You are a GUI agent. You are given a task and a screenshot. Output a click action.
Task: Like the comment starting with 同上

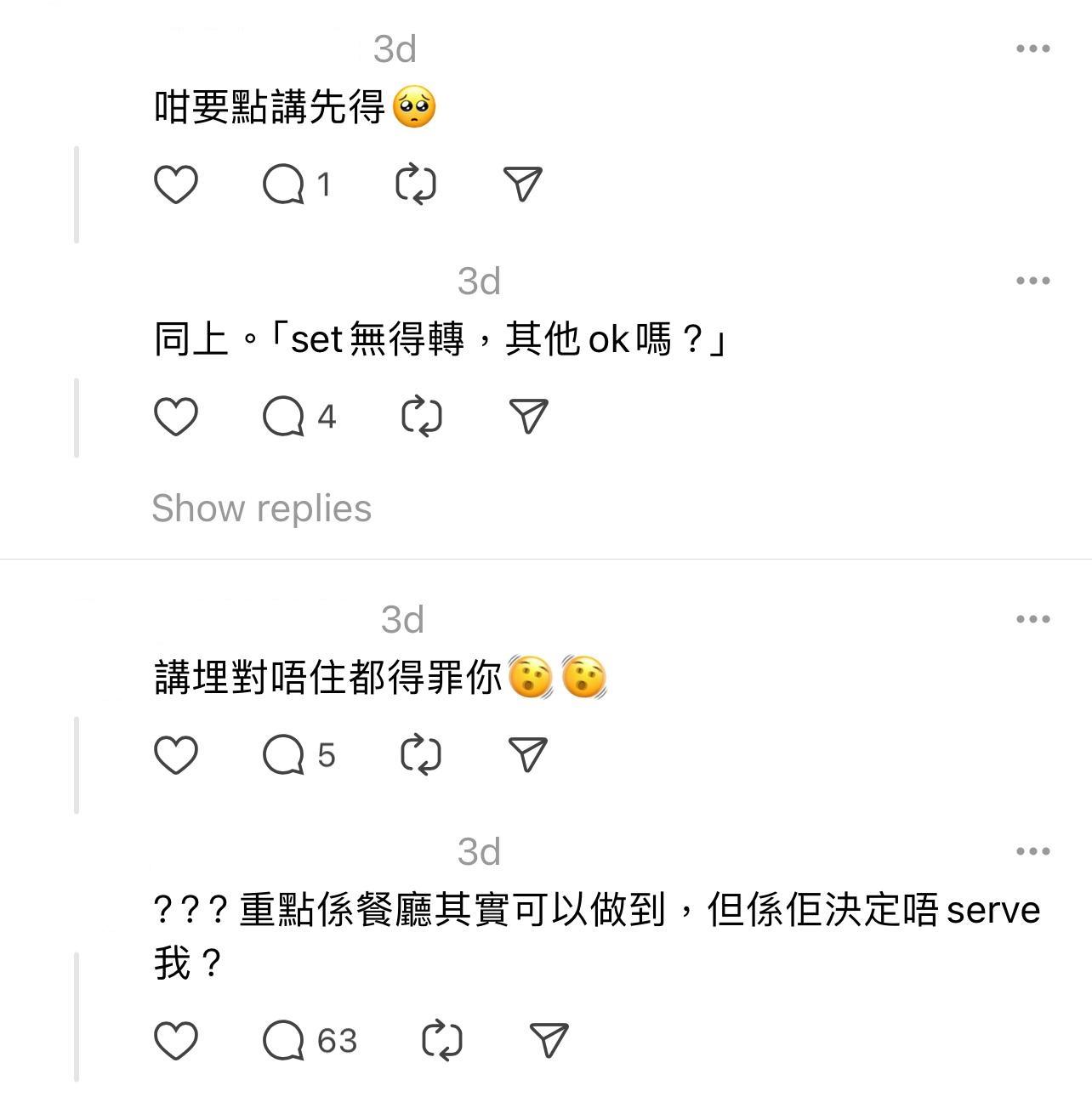(x=176, y=417)
